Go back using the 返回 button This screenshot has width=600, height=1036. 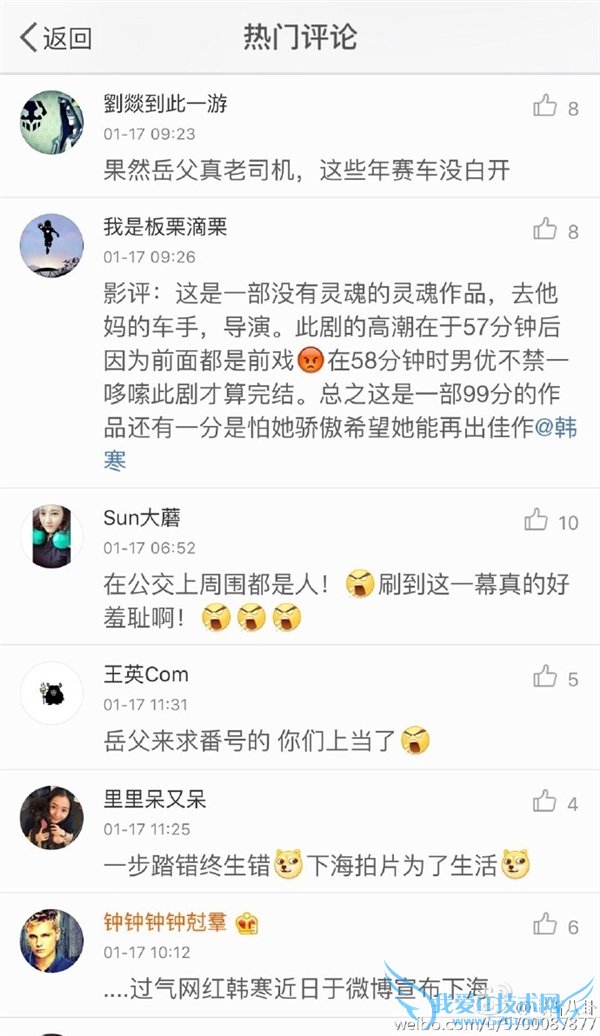click(x=56, y=38)
